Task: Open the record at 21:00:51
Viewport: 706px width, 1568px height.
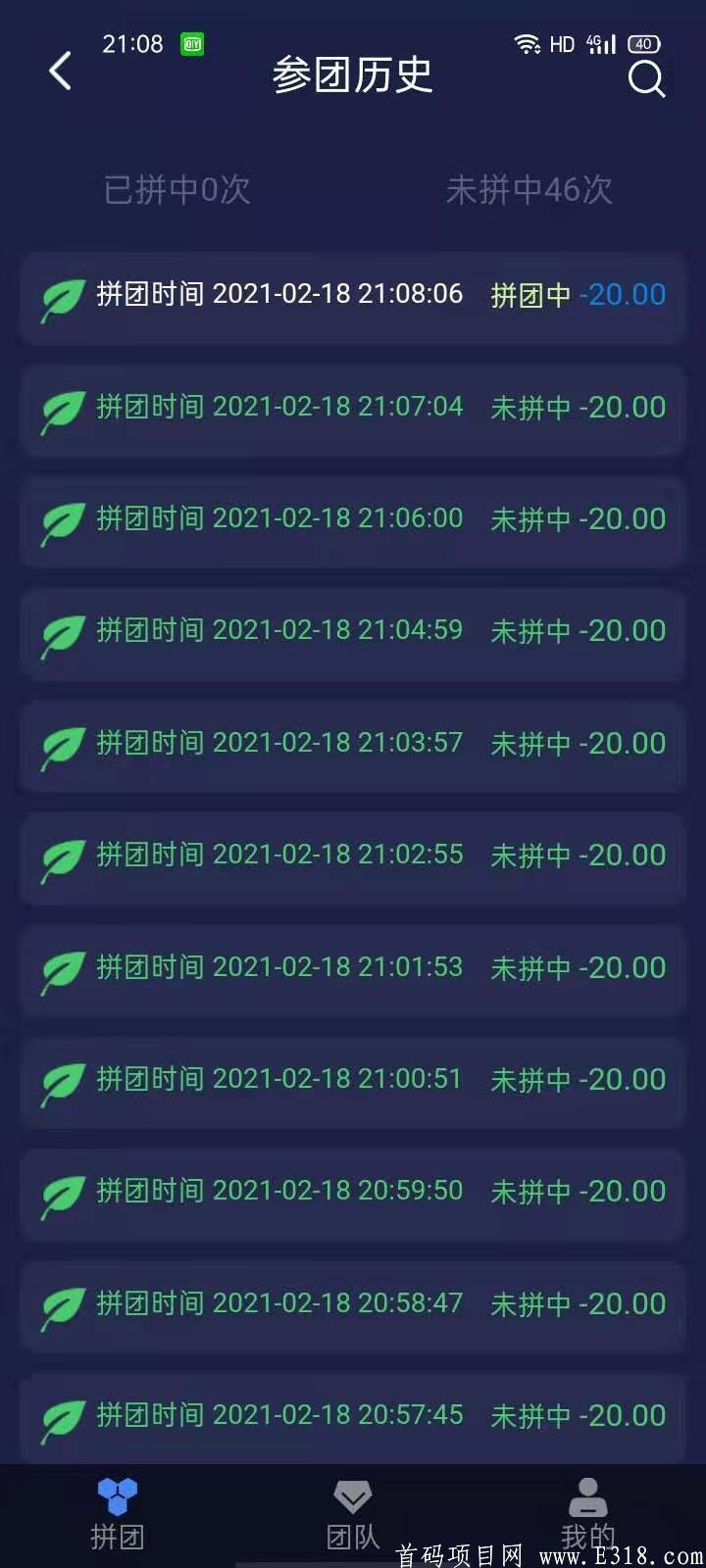Action: (x=352, y=1080)
